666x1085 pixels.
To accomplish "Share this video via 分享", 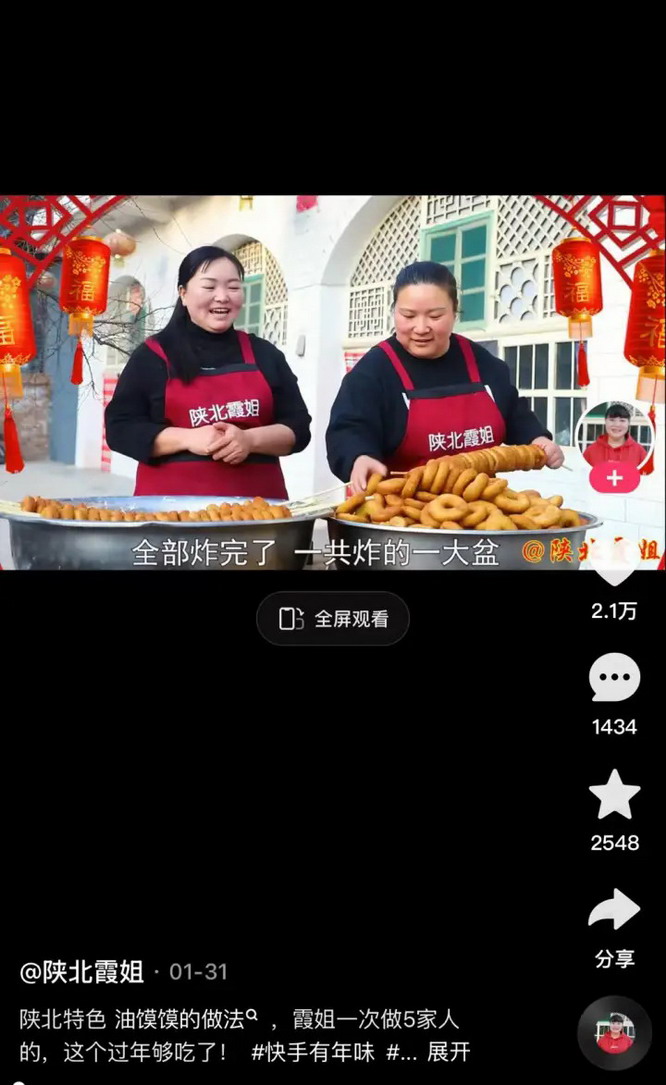I will pos(614,912).
